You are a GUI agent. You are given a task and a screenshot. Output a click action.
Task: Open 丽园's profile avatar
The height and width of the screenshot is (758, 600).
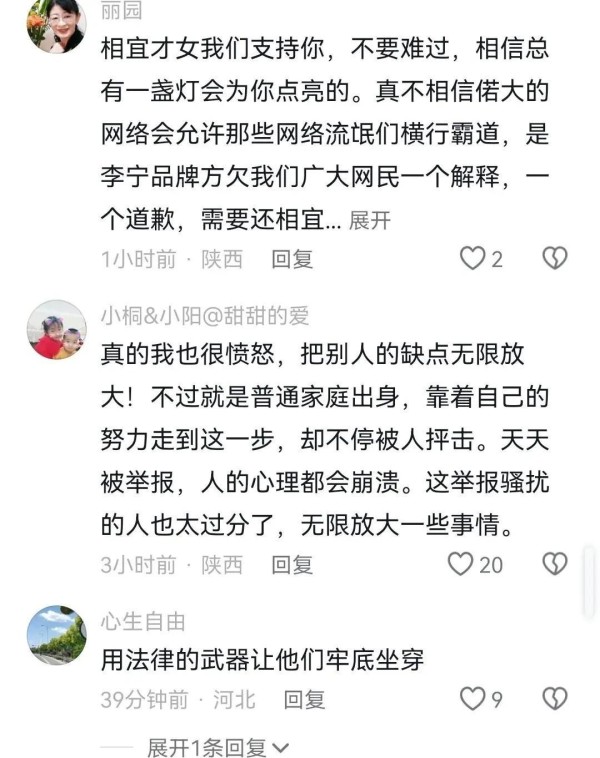[56, 26]
